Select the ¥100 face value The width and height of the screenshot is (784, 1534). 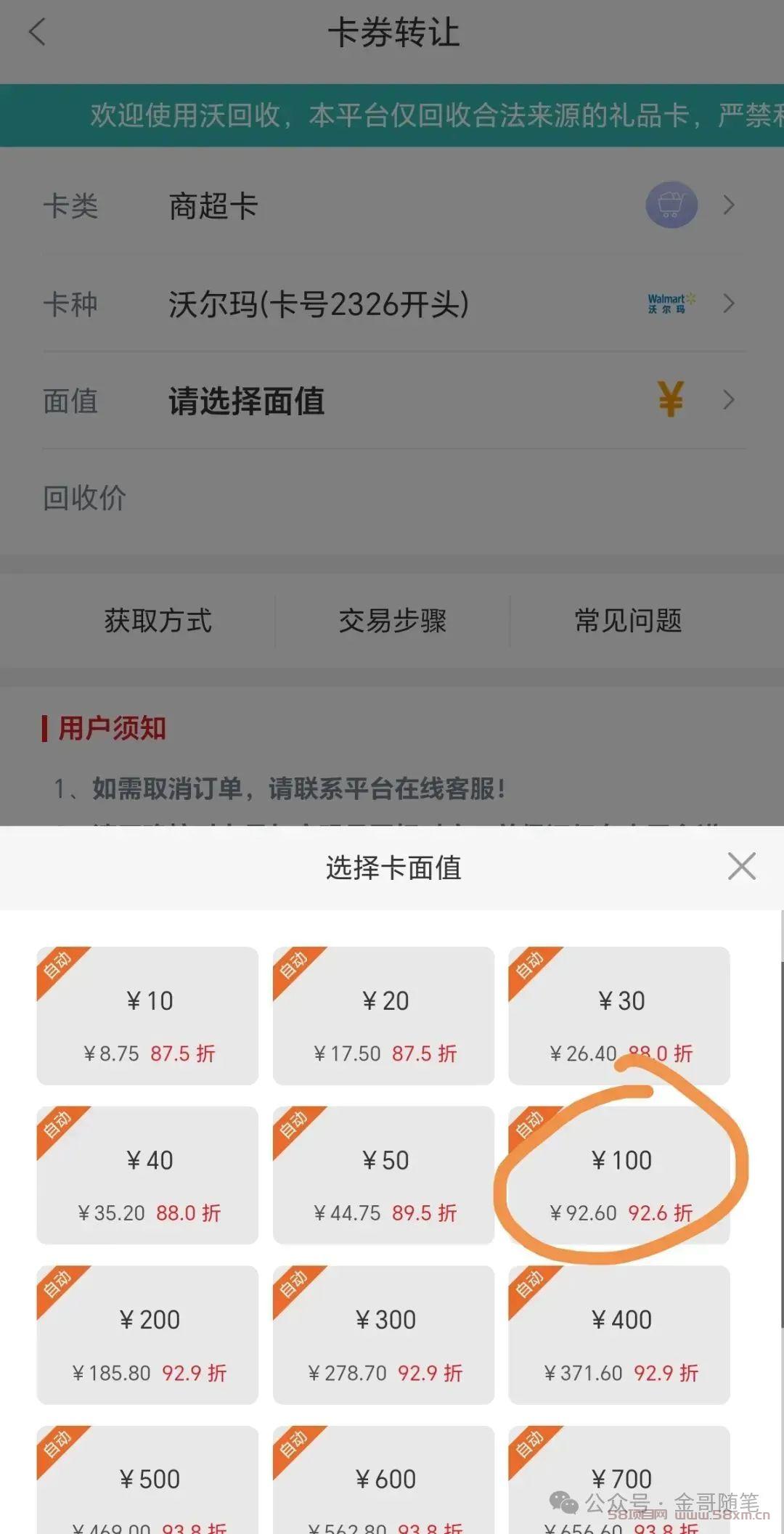point(619,1175)
